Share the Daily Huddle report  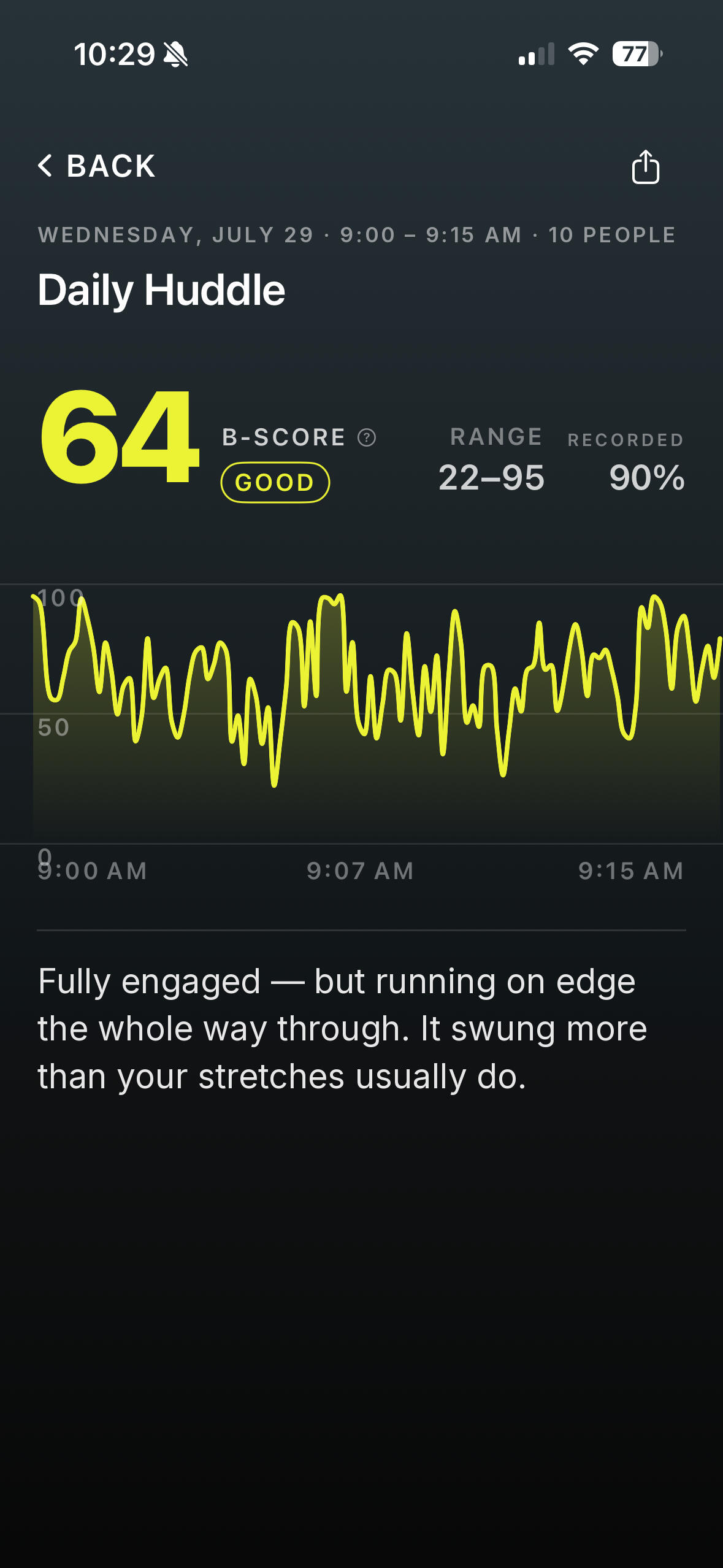coord(646,166)
